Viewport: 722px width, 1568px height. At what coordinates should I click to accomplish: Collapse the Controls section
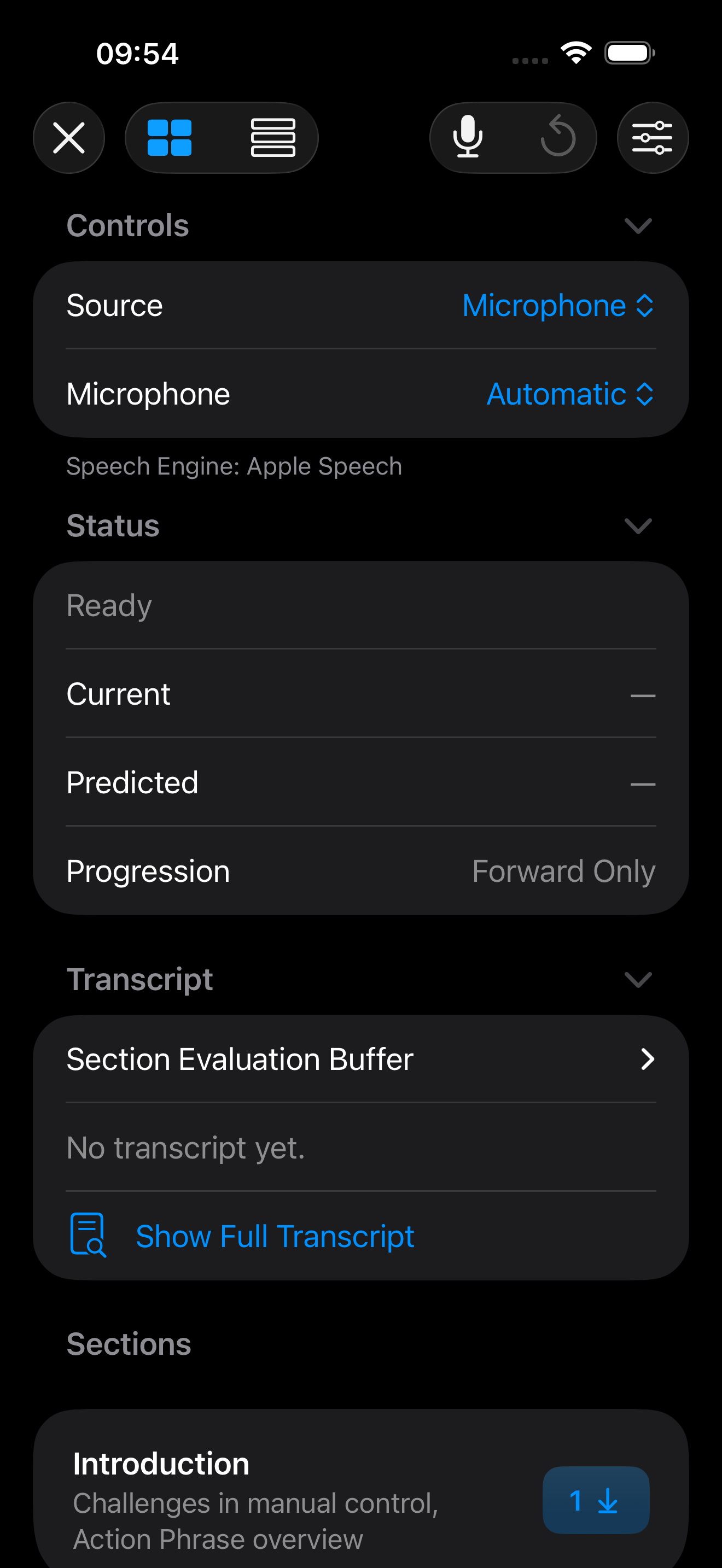point(638,226)
